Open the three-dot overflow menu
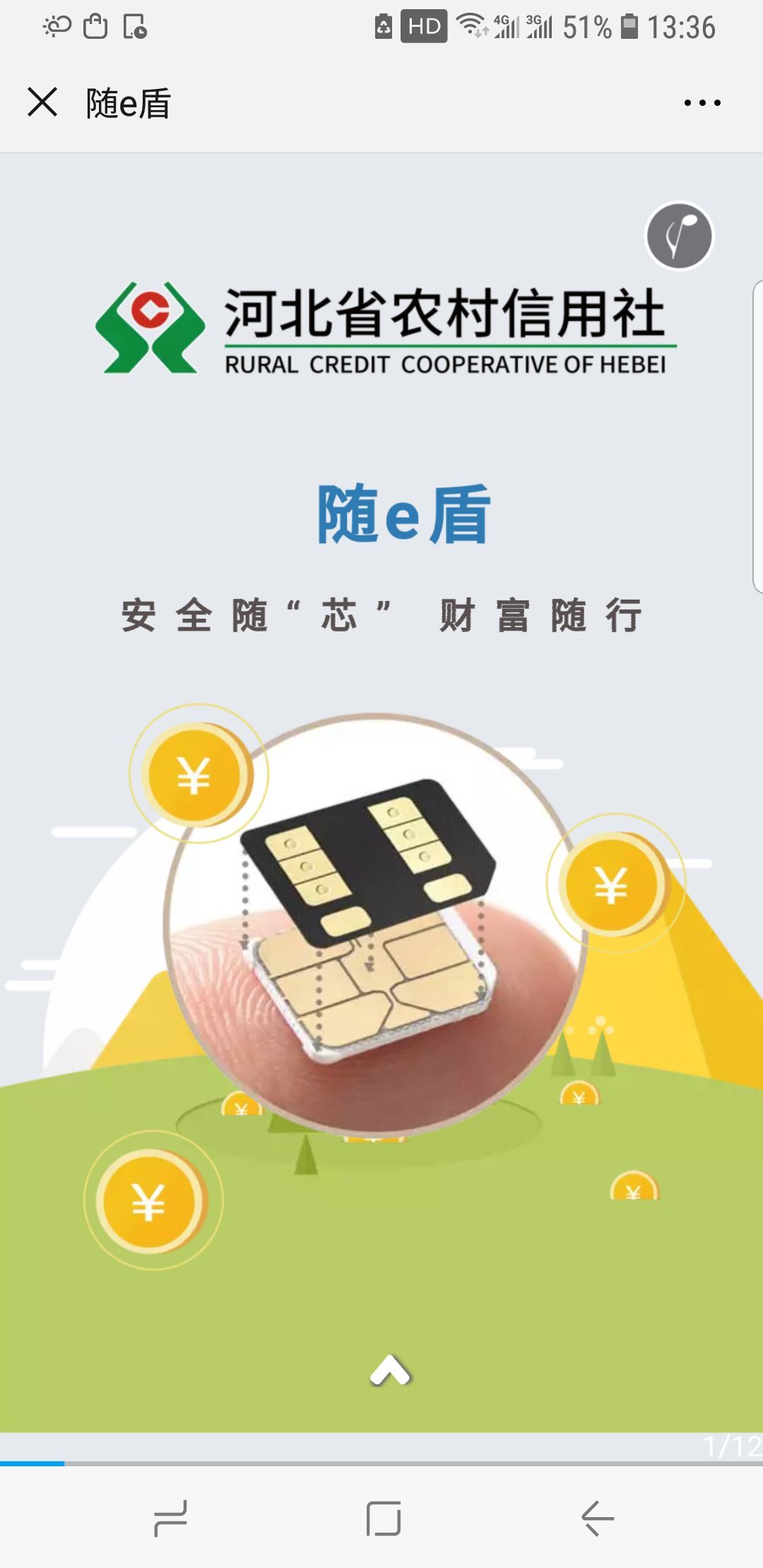This screenshot has height=1568, width=763. [702, 103]
